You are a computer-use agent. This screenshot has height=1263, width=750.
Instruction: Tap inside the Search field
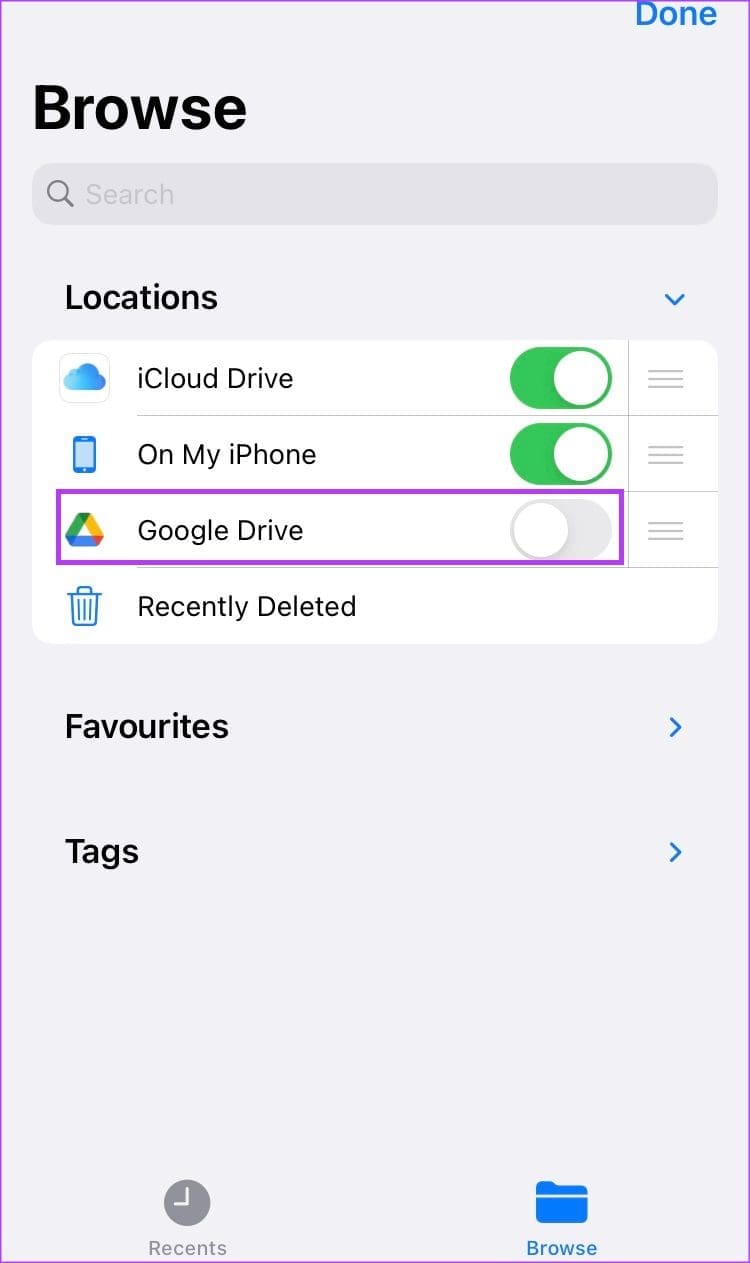pos(375,194)
